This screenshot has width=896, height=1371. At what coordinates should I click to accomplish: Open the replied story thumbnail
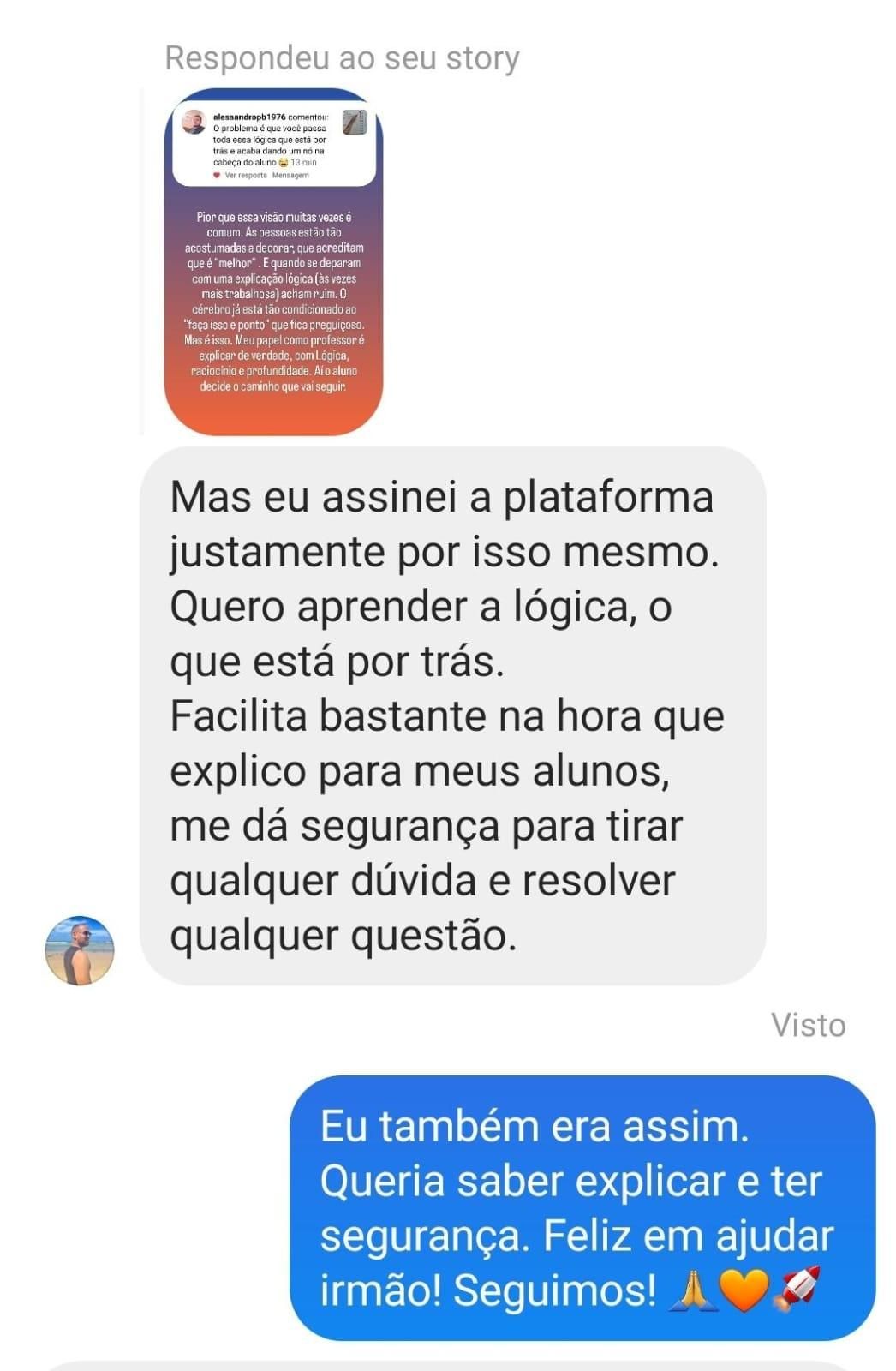point(273,261)
